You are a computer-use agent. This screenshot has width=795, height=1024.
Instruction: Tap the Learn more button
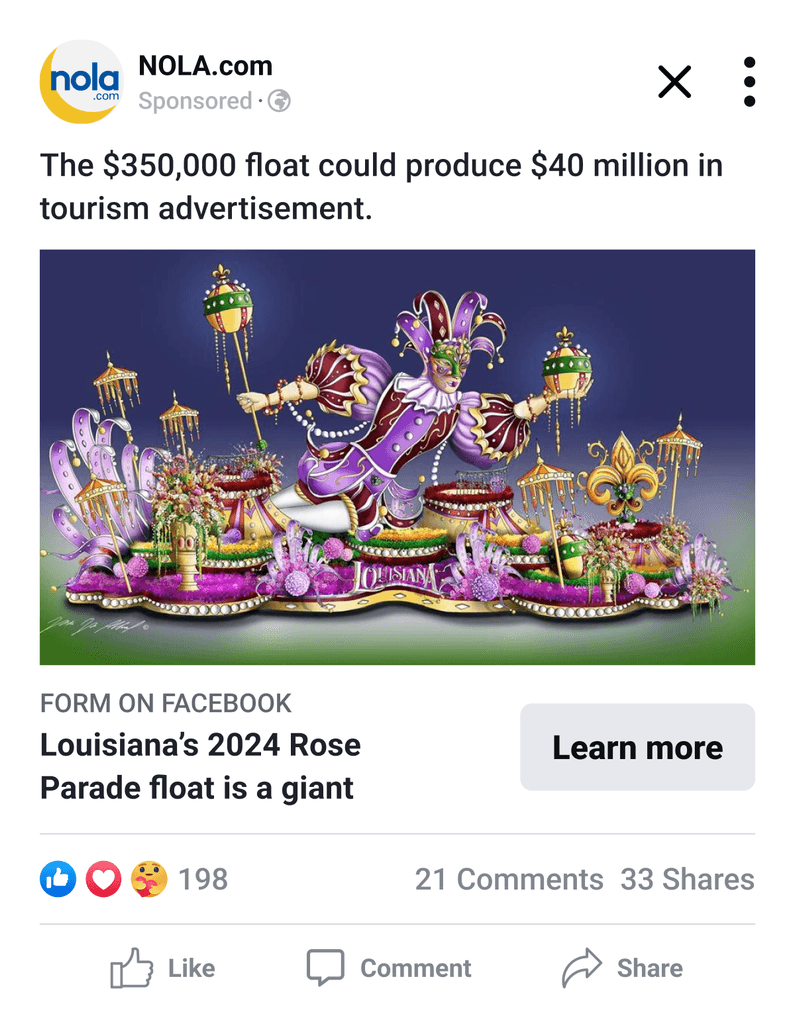(x=637, y=747)
